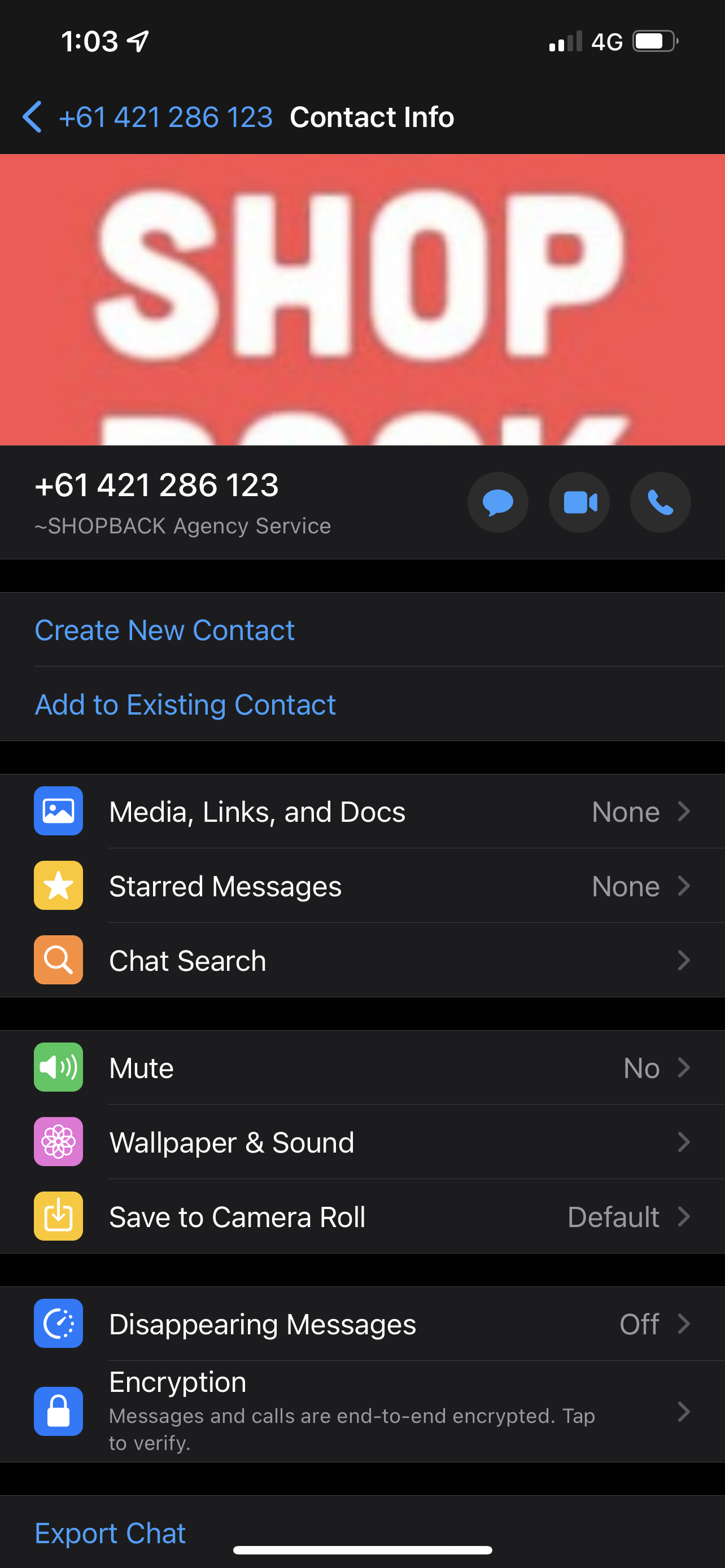Open the message chat bubble icon
Screen dimensions: 725x1568
[x=497, y=502]
